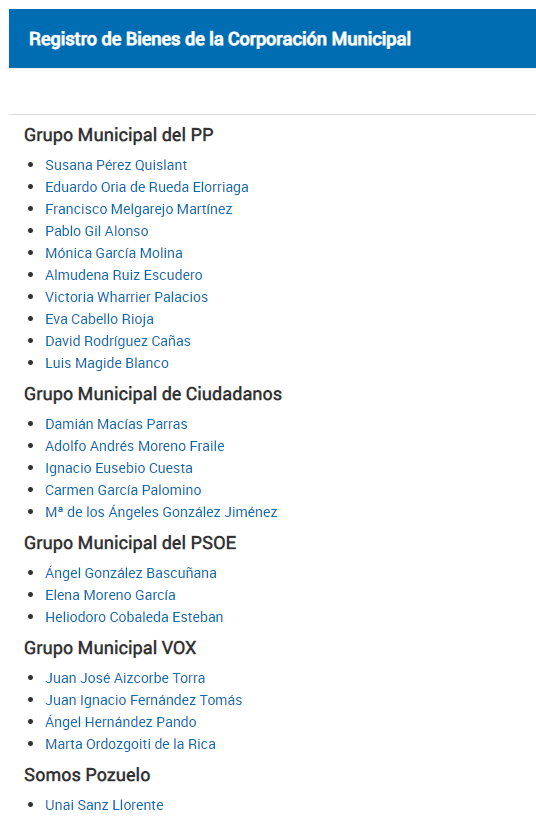
Task: Open Juan José Aizcorbe Torra's record
Action: tap(125, 678)
